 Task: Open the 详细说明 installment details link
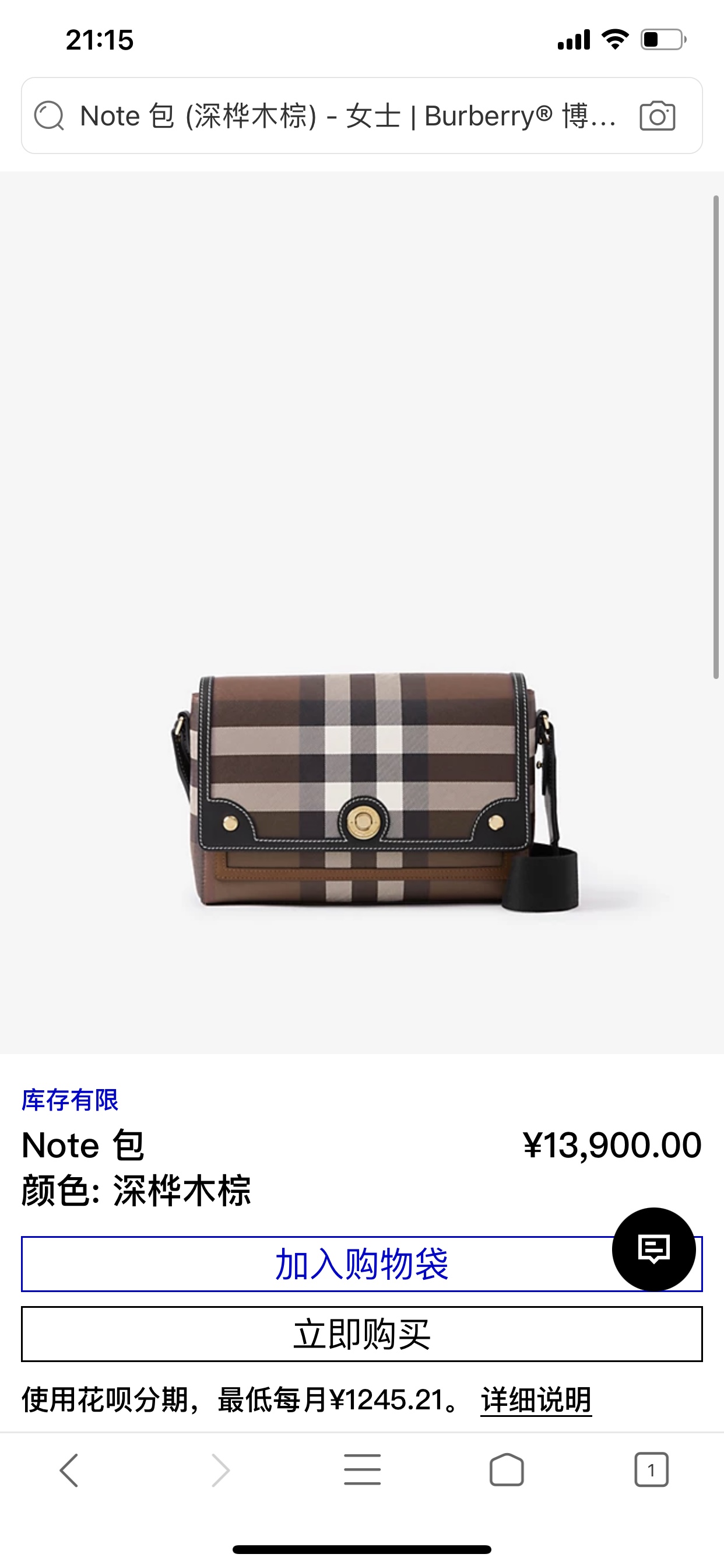click(x=535, y=1400)
